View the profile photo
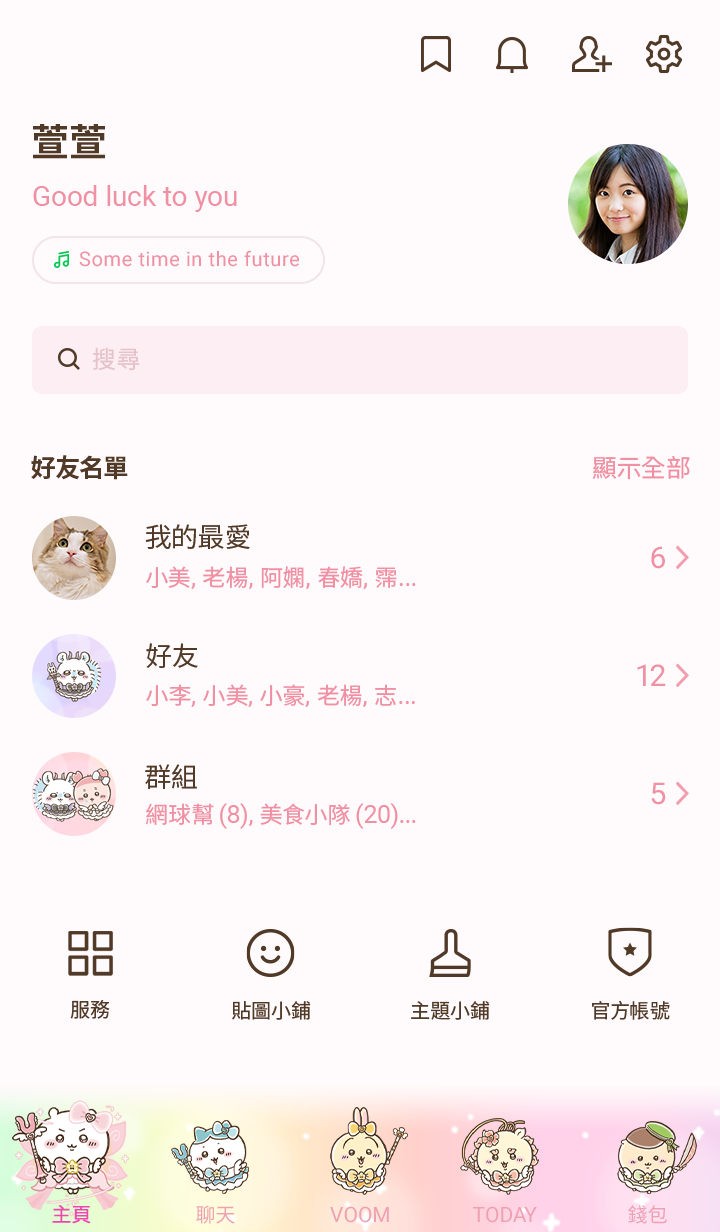Screen dimensions: 720x1232 tap(628, 204)
